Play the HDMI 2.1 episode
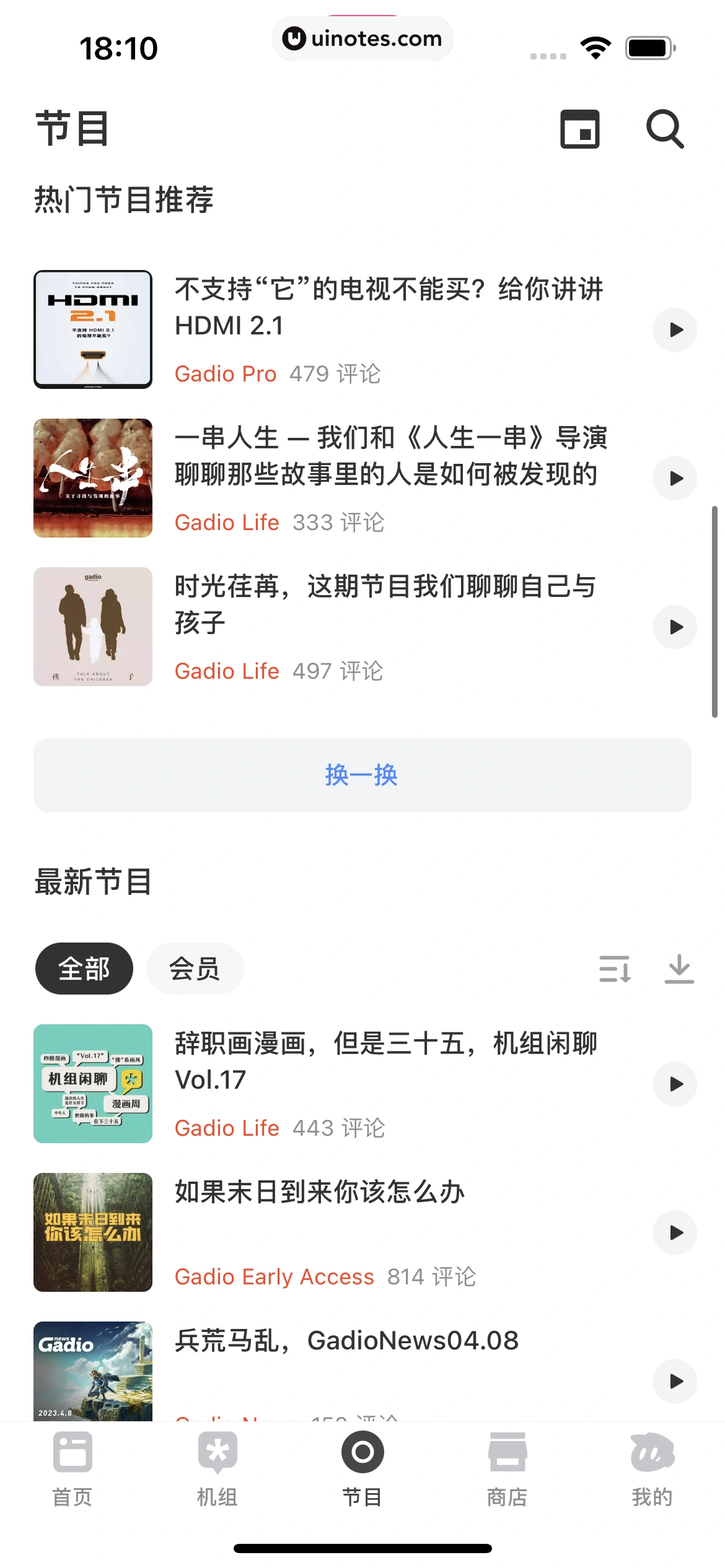 click(674, 330)
